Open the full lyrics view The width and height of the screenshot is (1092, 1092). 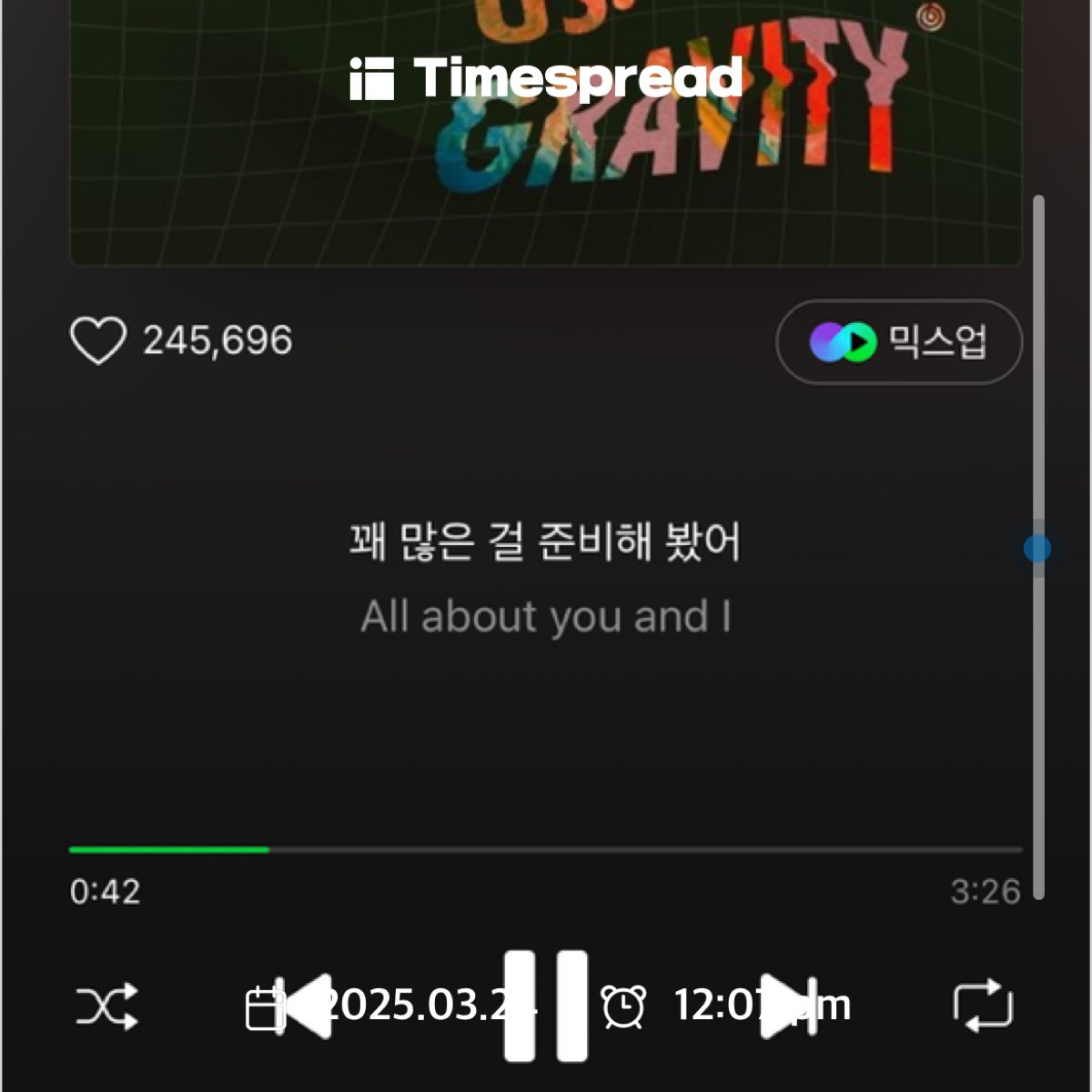[544, 580]
